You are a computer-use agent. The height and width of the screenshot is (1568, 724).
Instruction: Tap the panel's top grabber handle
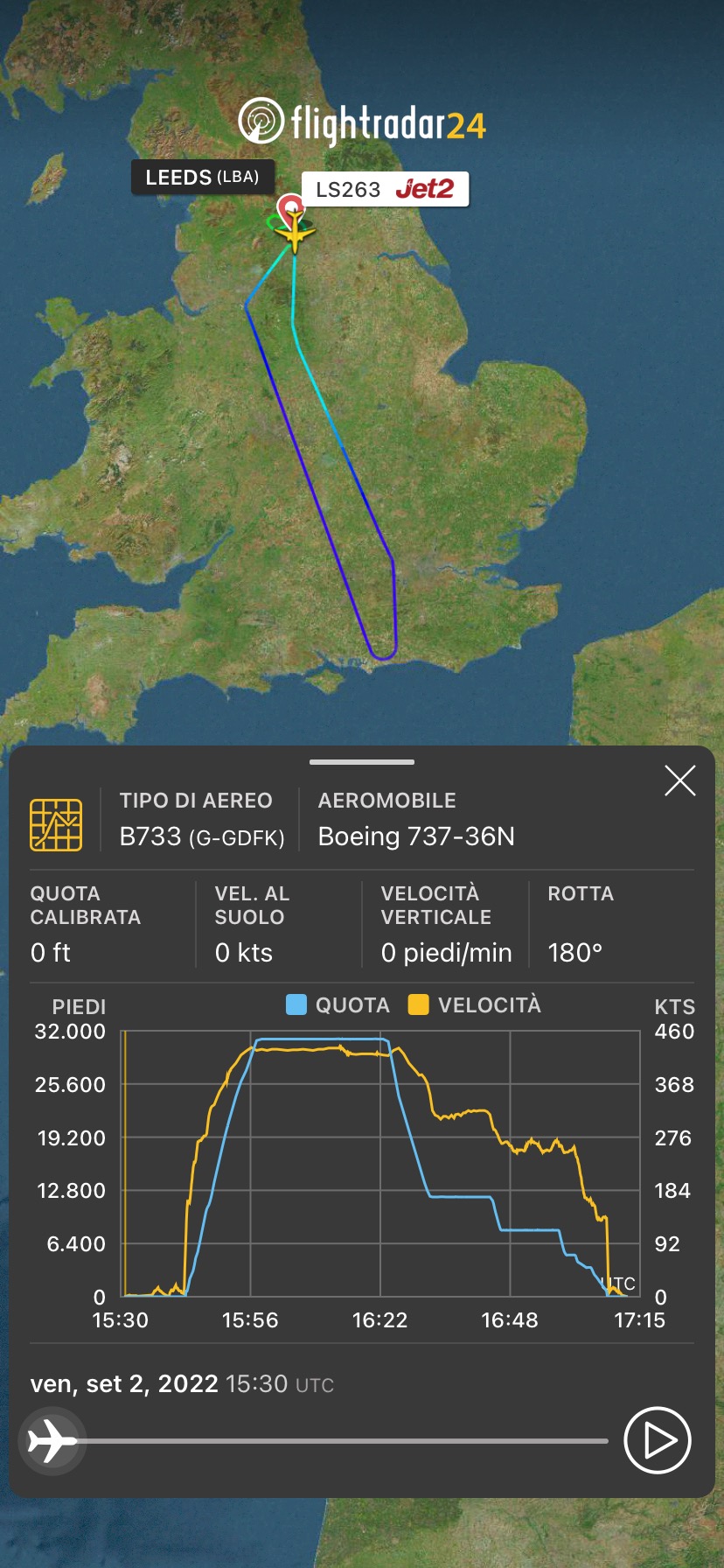click(362, 762)
